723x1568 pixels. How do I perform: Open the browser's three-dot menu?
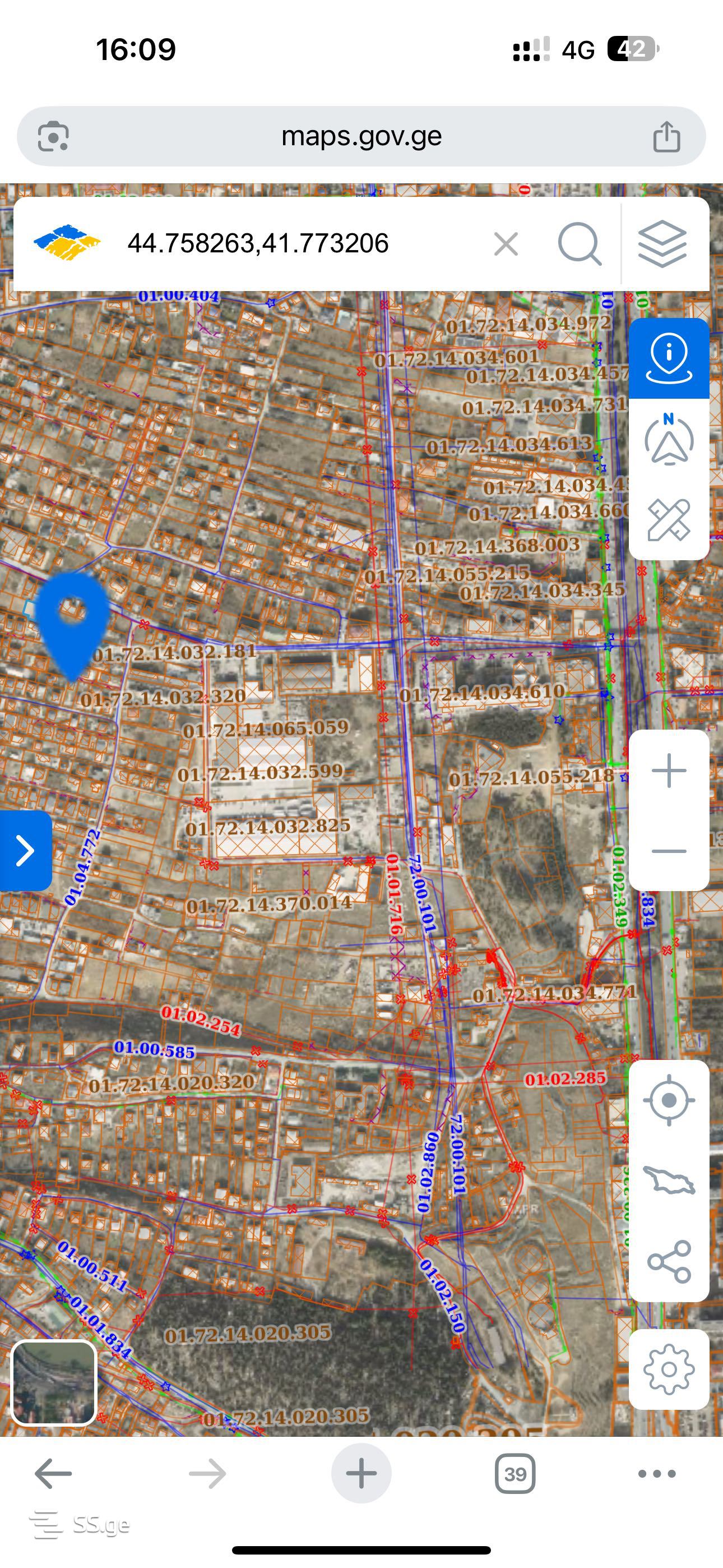(657, 1474)
